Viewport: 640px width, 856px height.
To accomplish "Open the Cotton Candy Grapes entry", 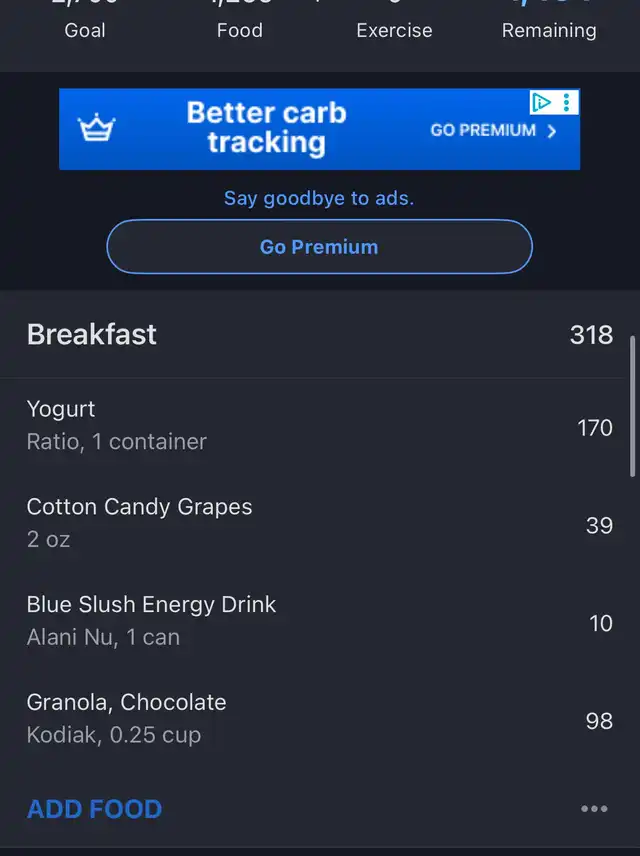I will point(319,523).
